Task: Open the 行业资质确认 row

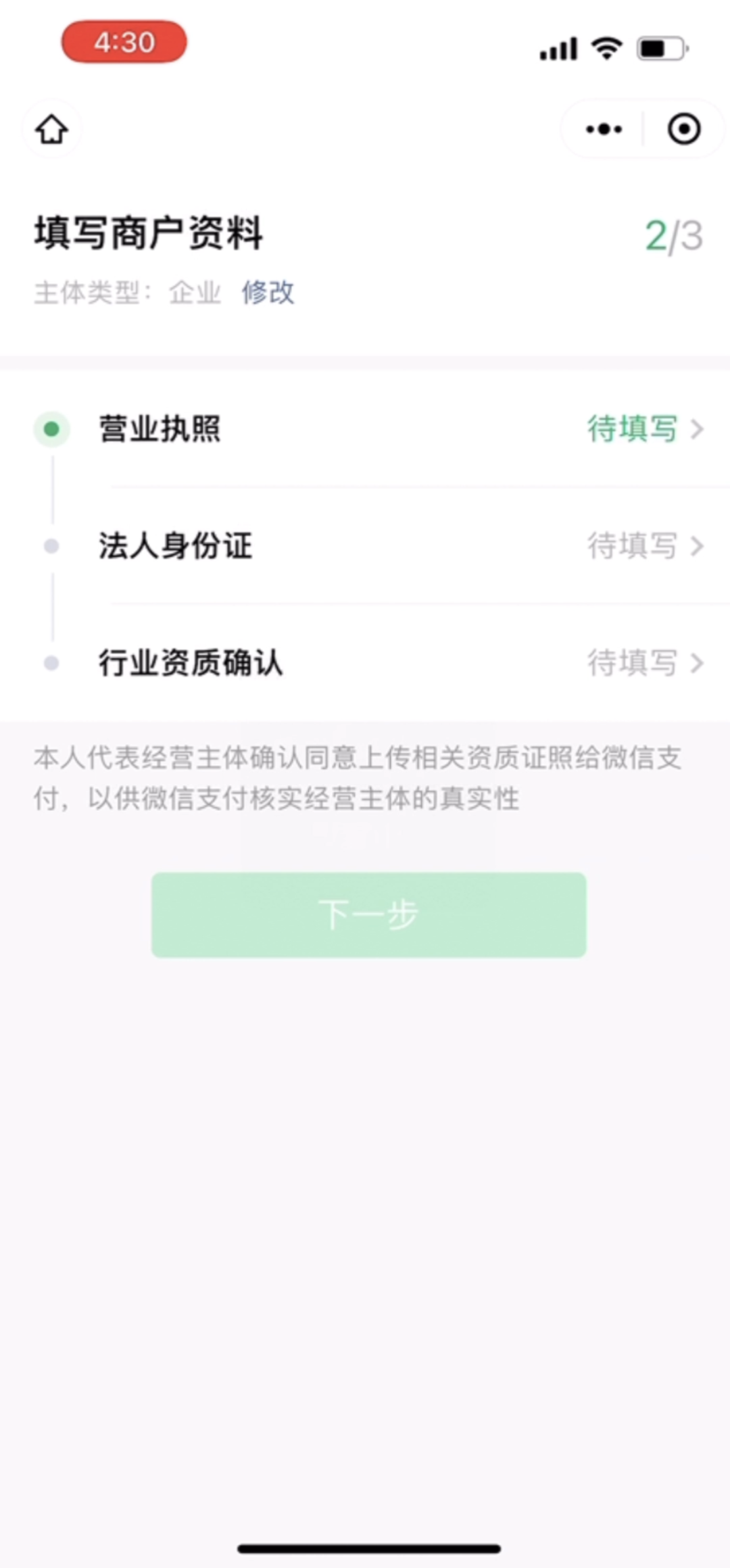Action: click(365, 663)
